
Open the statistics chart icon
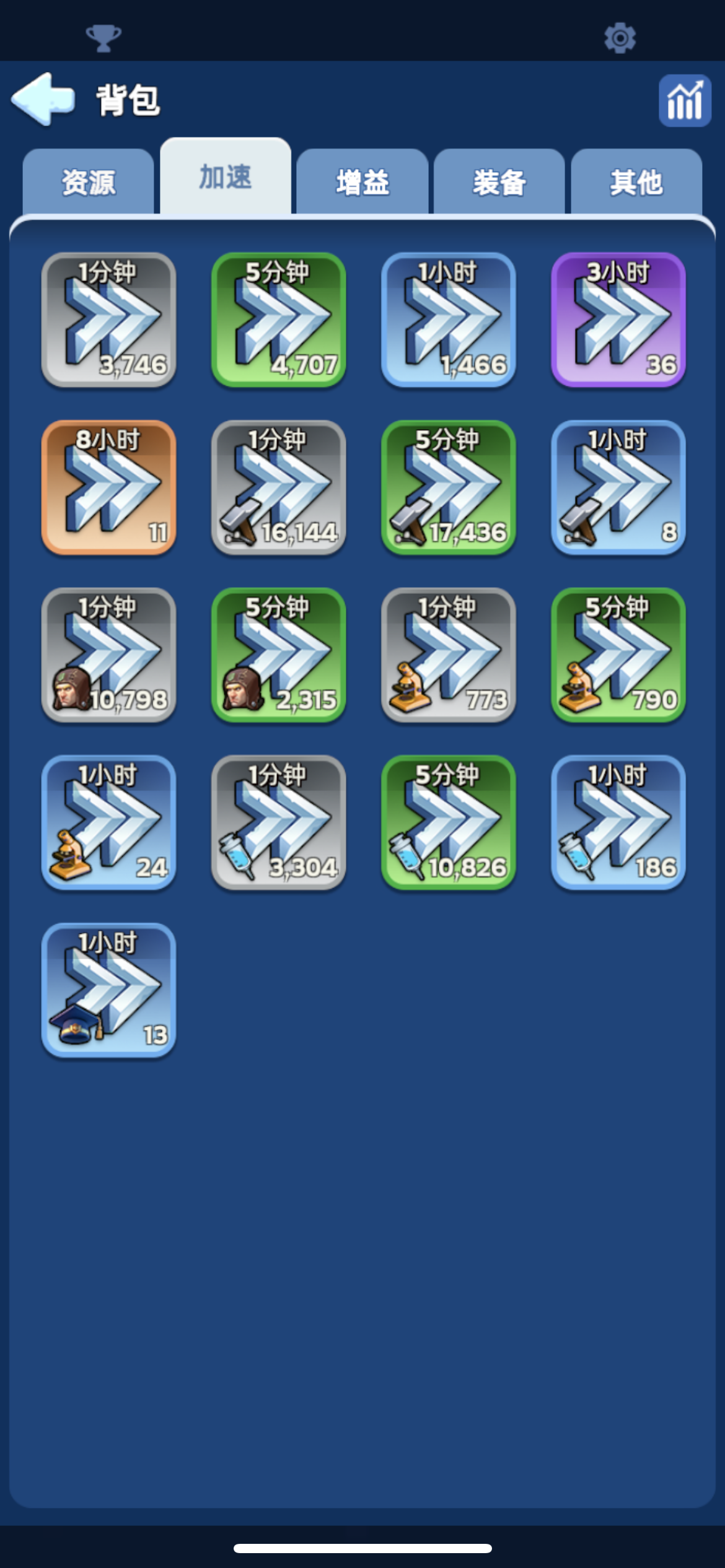pos(685,101)
